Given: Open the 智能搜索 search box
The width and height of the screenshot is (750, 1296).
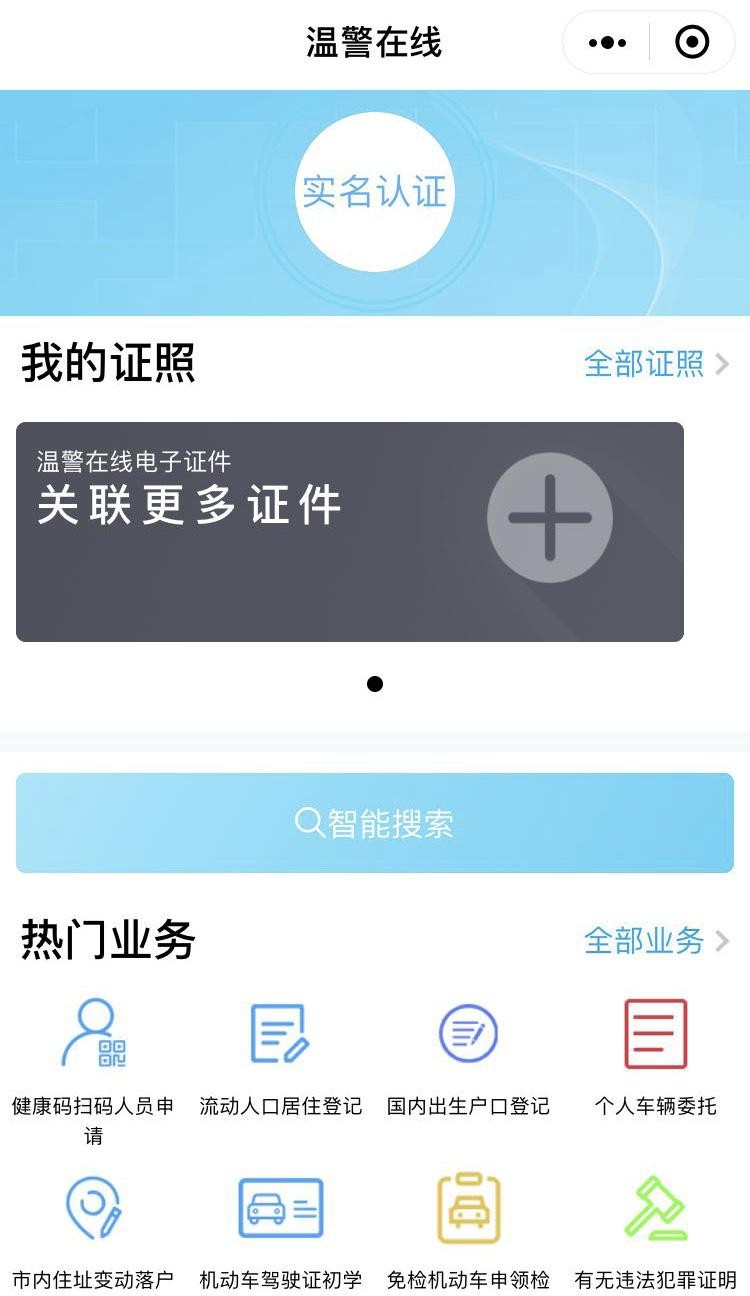Looking at the screenshot, I should (x=375, y=823).
